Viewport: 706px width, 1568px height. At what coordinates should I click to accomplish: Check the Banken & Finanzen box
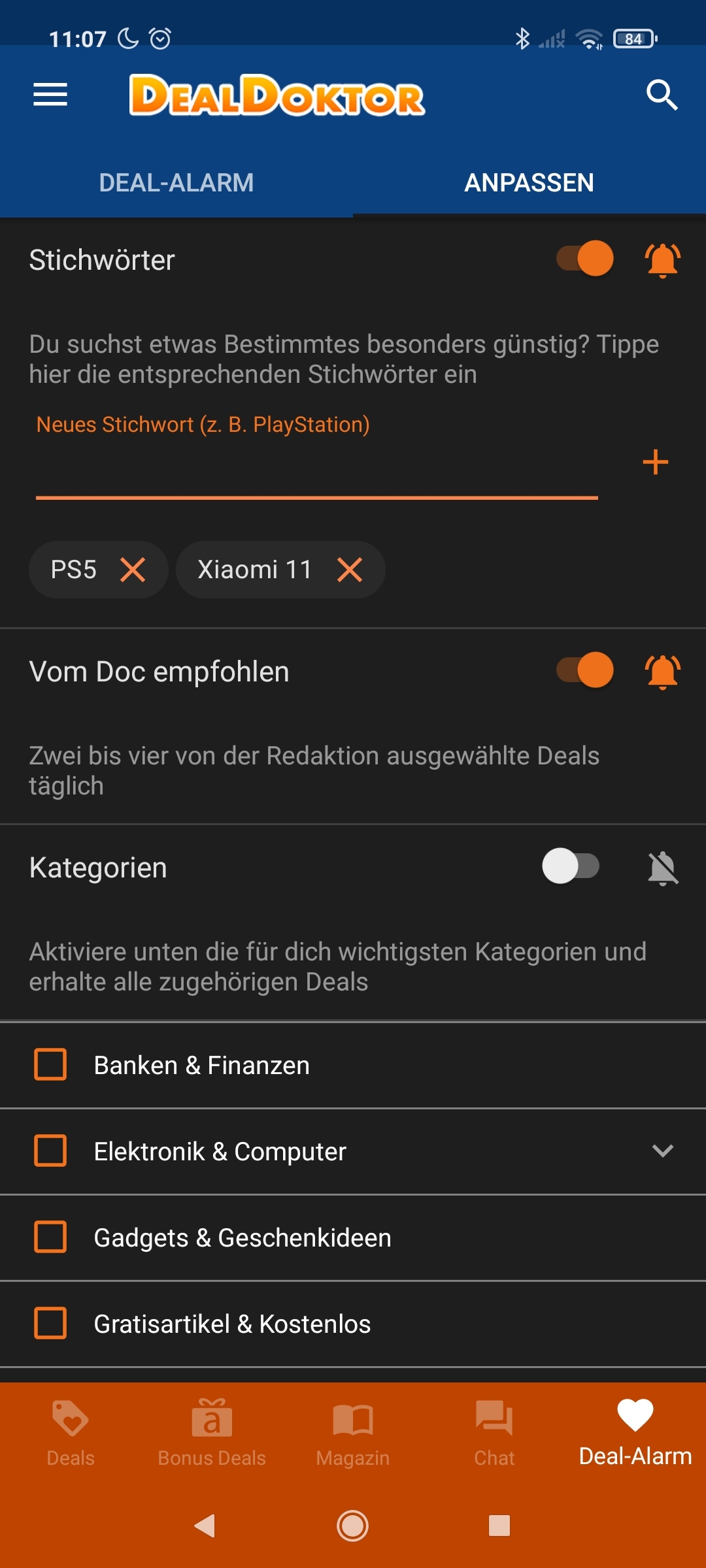50,1064
